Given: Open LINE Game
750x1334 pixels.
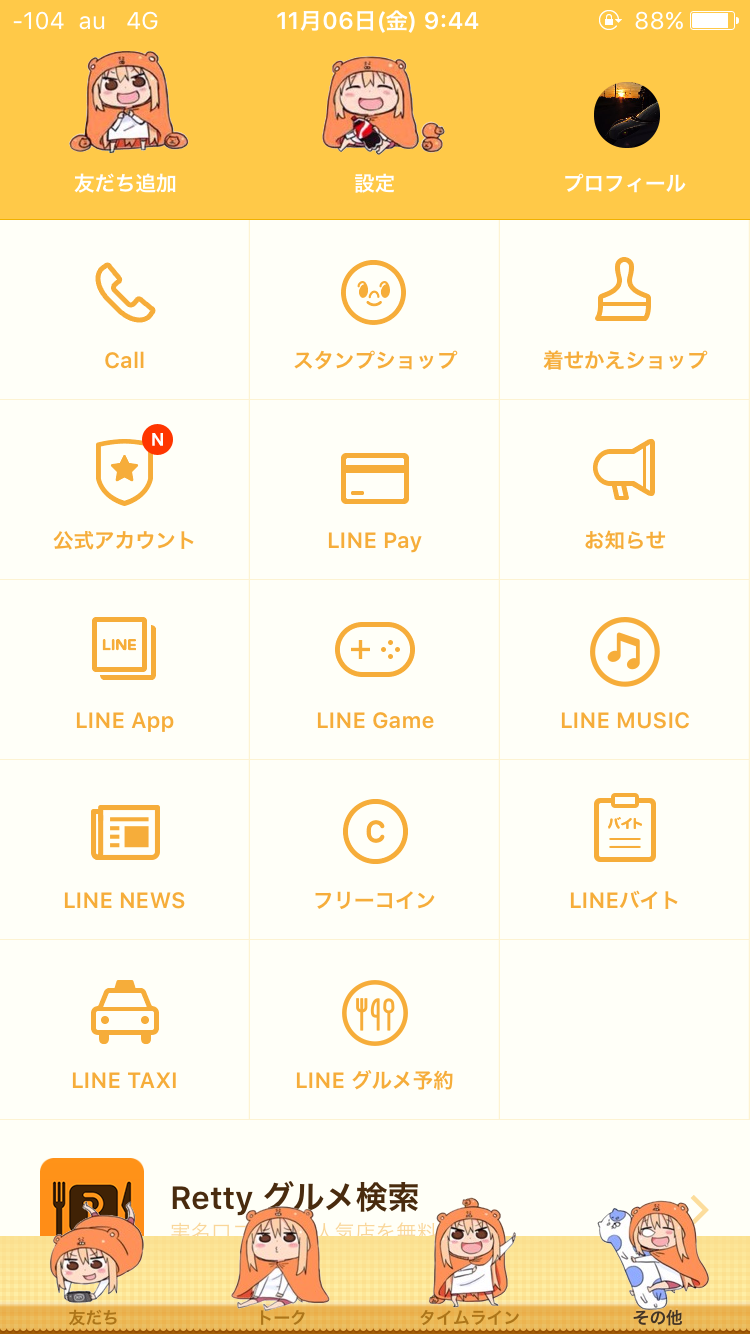Looking at the screenshot, I should (374, 670).
